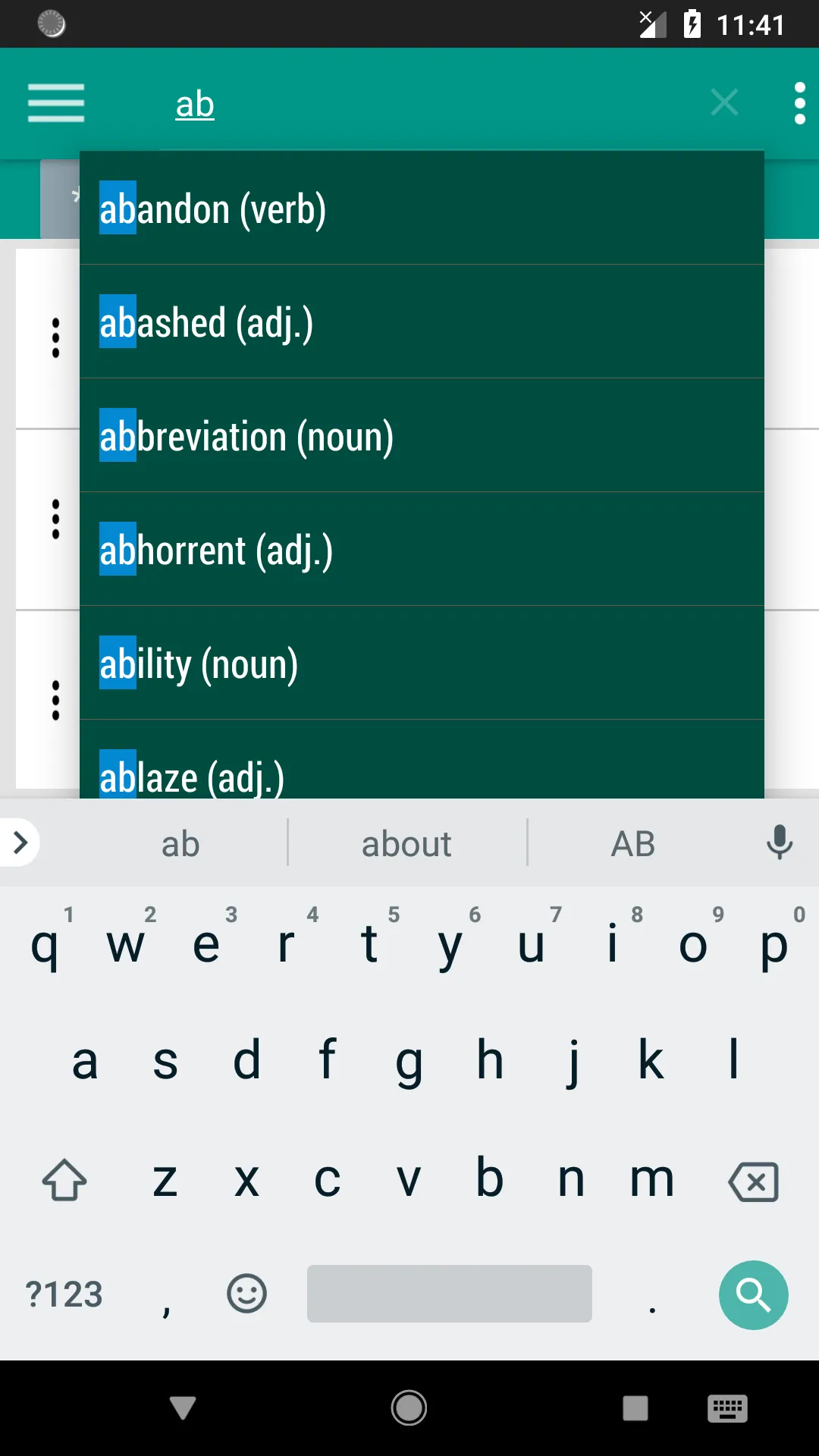Tap the 'ab' text in the search field

click(x=195, y=103)
